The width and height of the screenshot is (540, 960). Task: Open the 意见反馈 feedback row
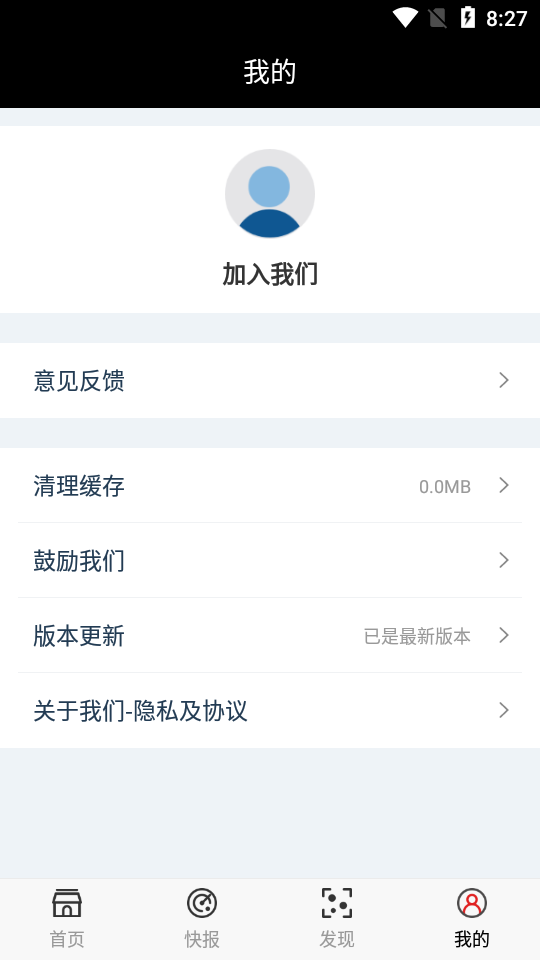(270, 380)
